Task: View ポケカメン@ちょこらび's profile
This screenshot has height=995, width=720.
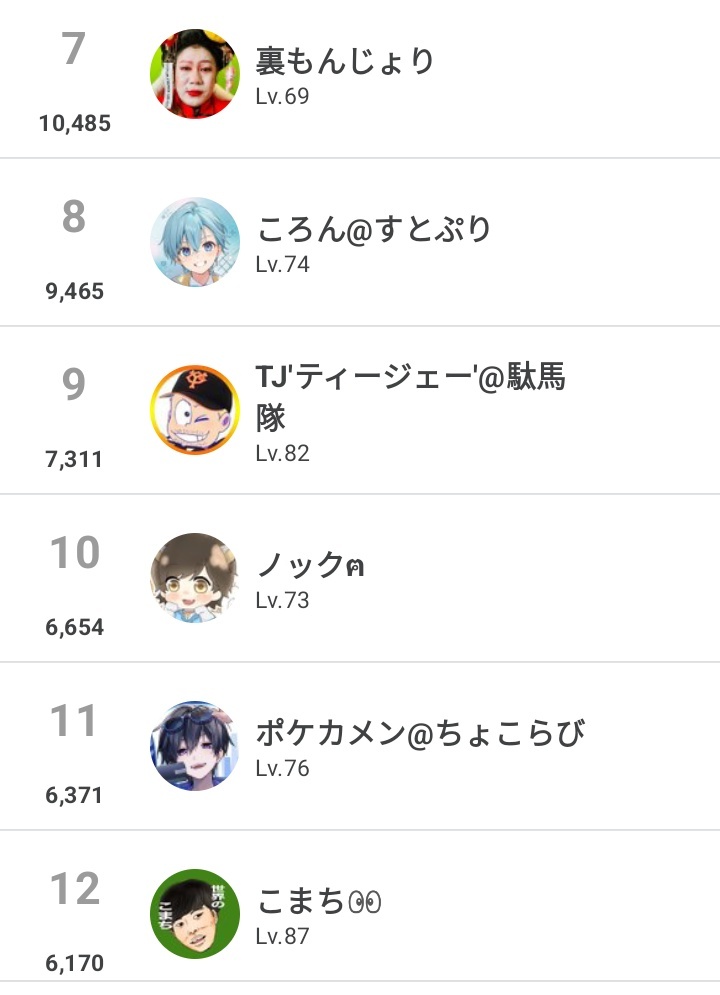Action: [x=360, y=746]
